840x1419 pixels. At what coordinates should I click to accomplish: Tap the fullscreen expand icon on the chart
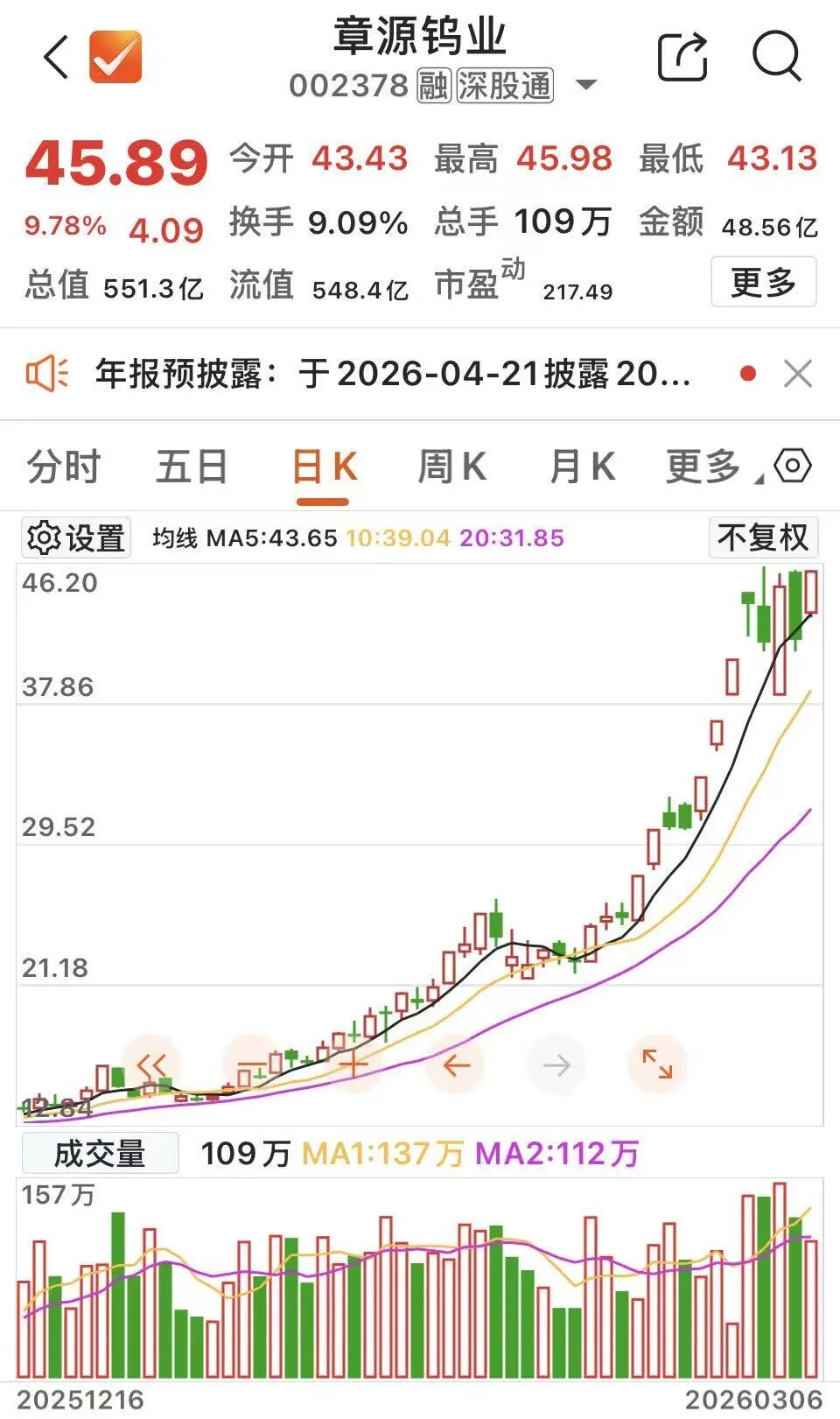(x=658, y=1065)
